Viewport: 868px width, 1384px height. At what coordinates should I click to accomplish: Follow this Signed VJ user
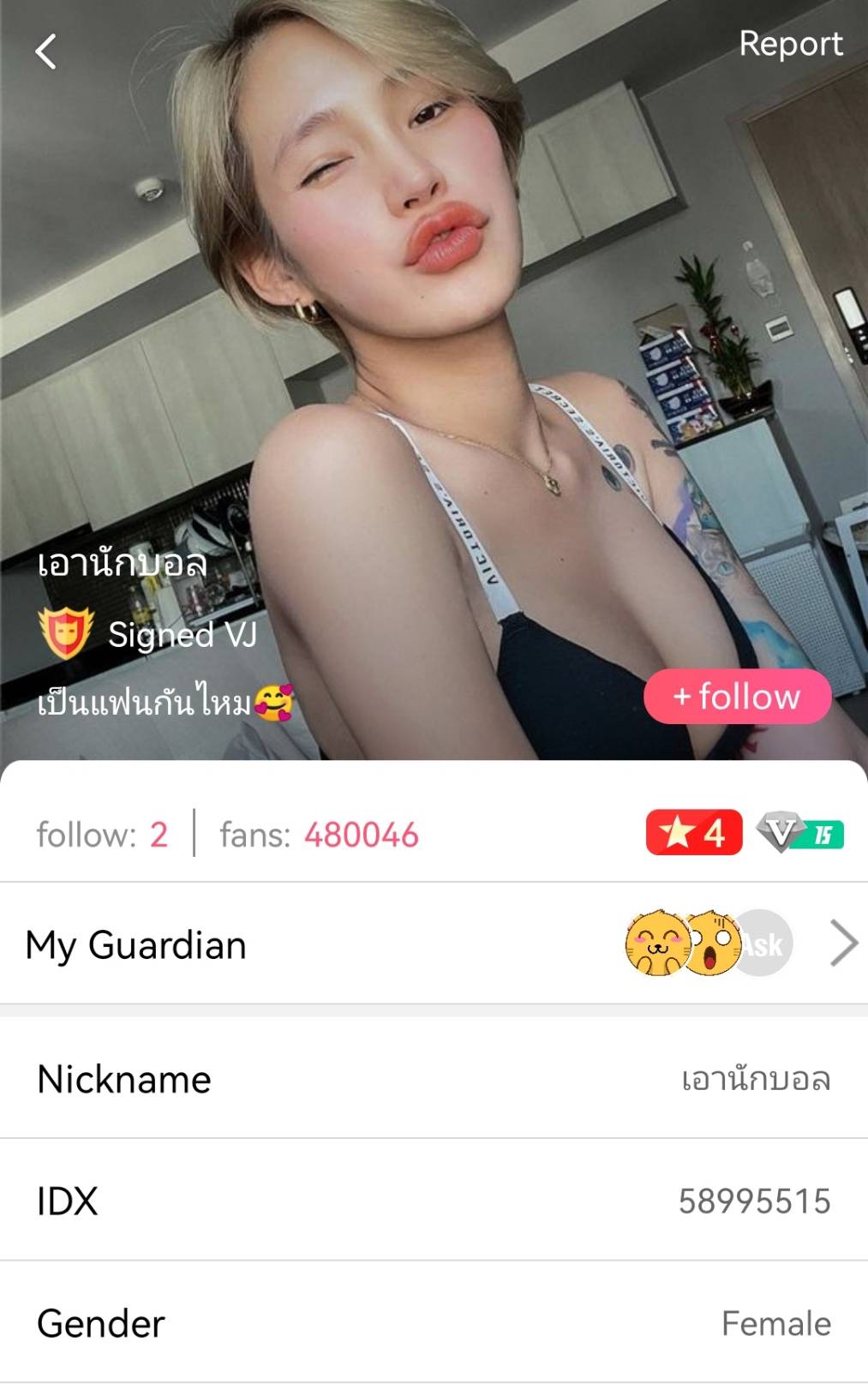737,696
